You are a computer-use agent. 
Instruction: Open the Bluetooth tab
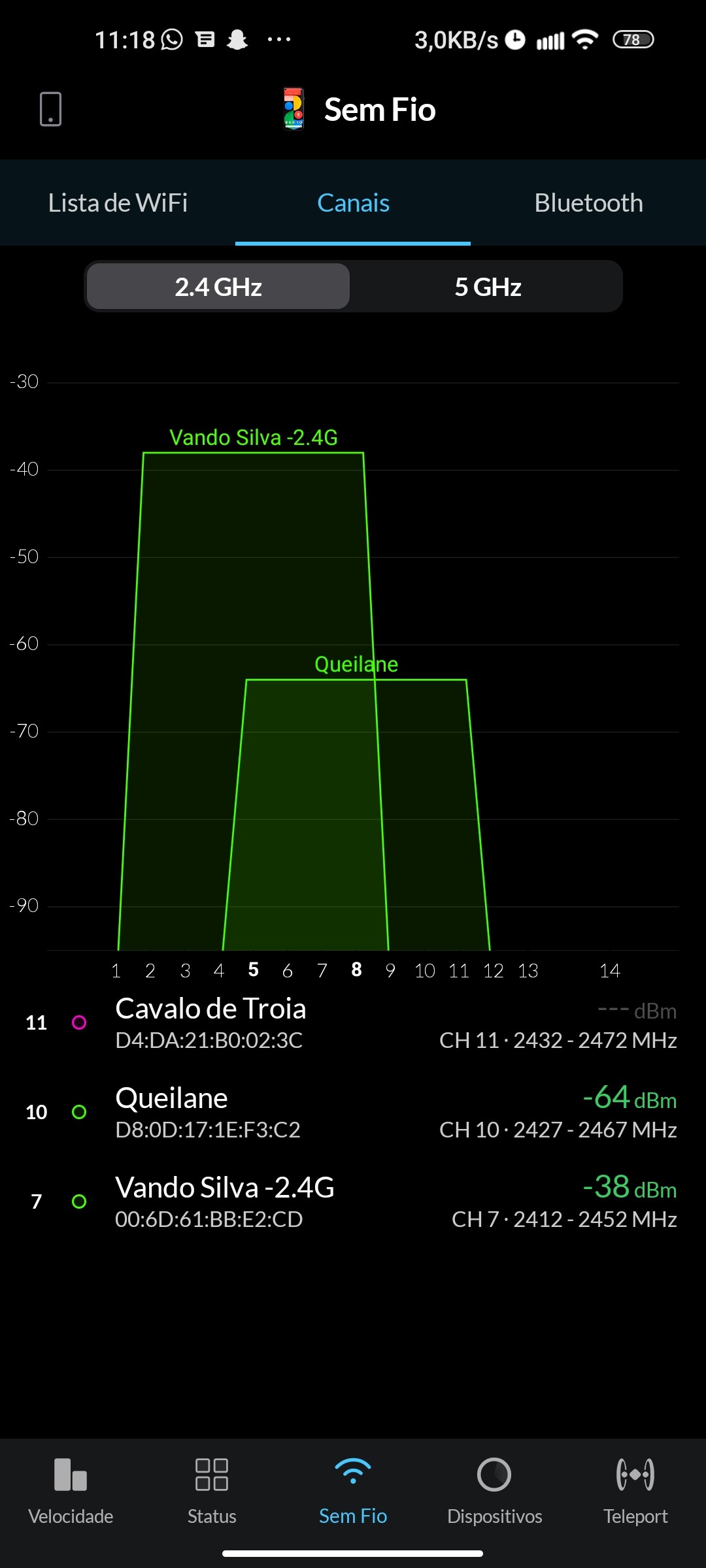pos(588,203)
